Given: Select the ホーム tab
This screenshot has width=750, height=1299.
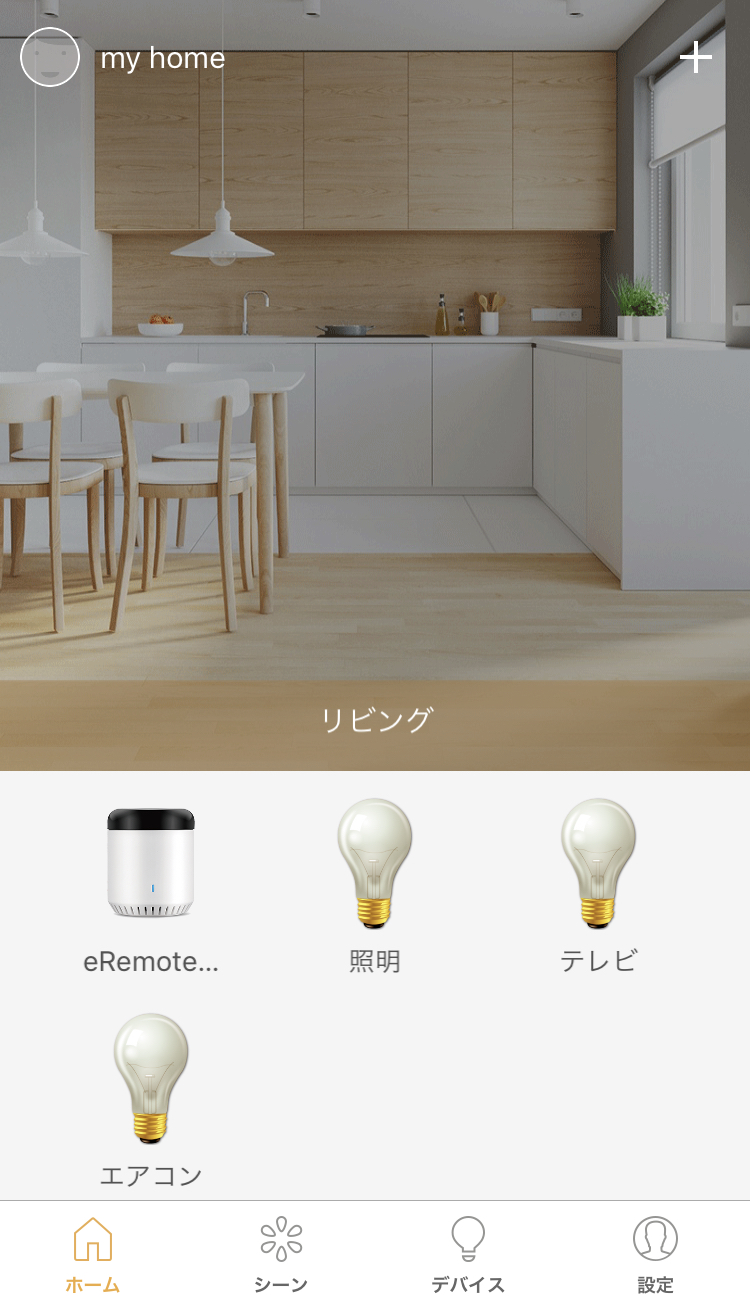Looking at the screenshot, I should coord(93,1255).
